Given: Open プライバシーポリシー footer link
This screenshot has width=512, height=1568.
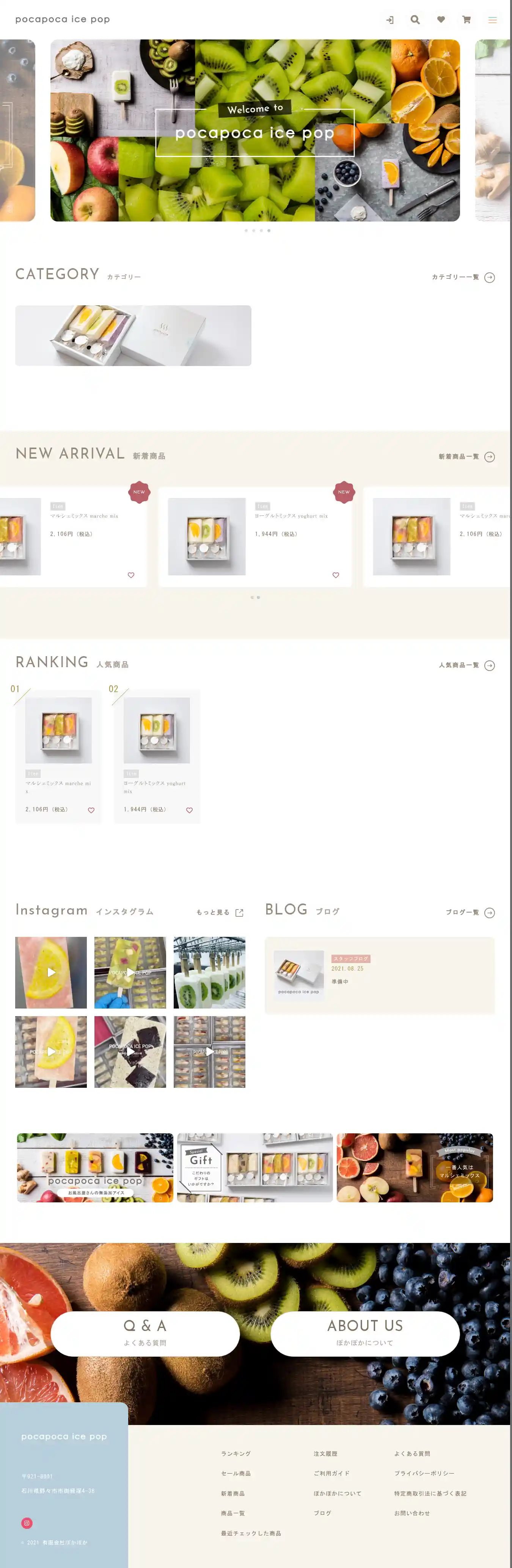Looking at the screenshot, I should [x=424, y=1473].
